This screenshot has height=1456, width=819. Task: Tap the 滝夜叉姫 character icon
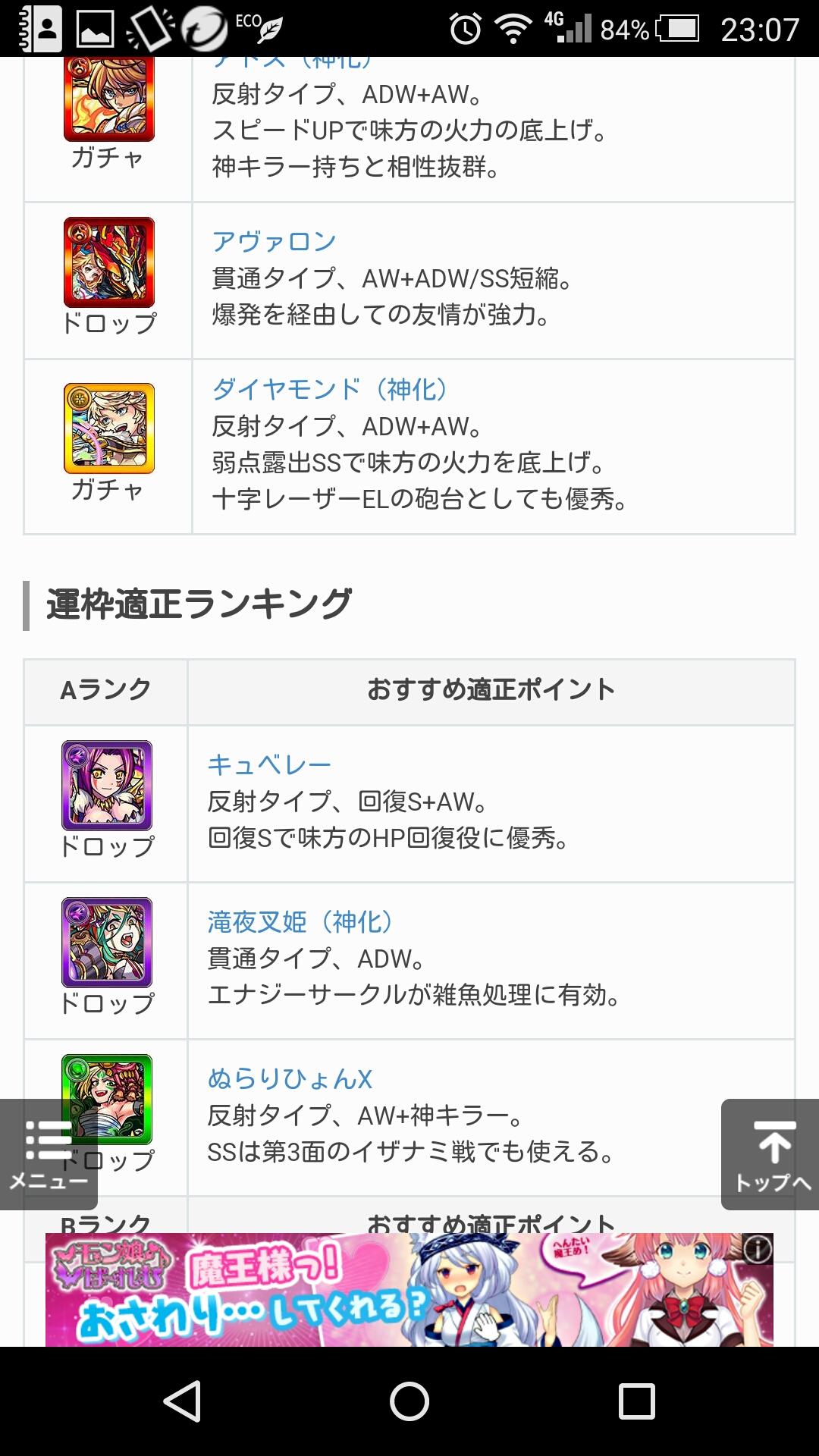coord(107,943)
